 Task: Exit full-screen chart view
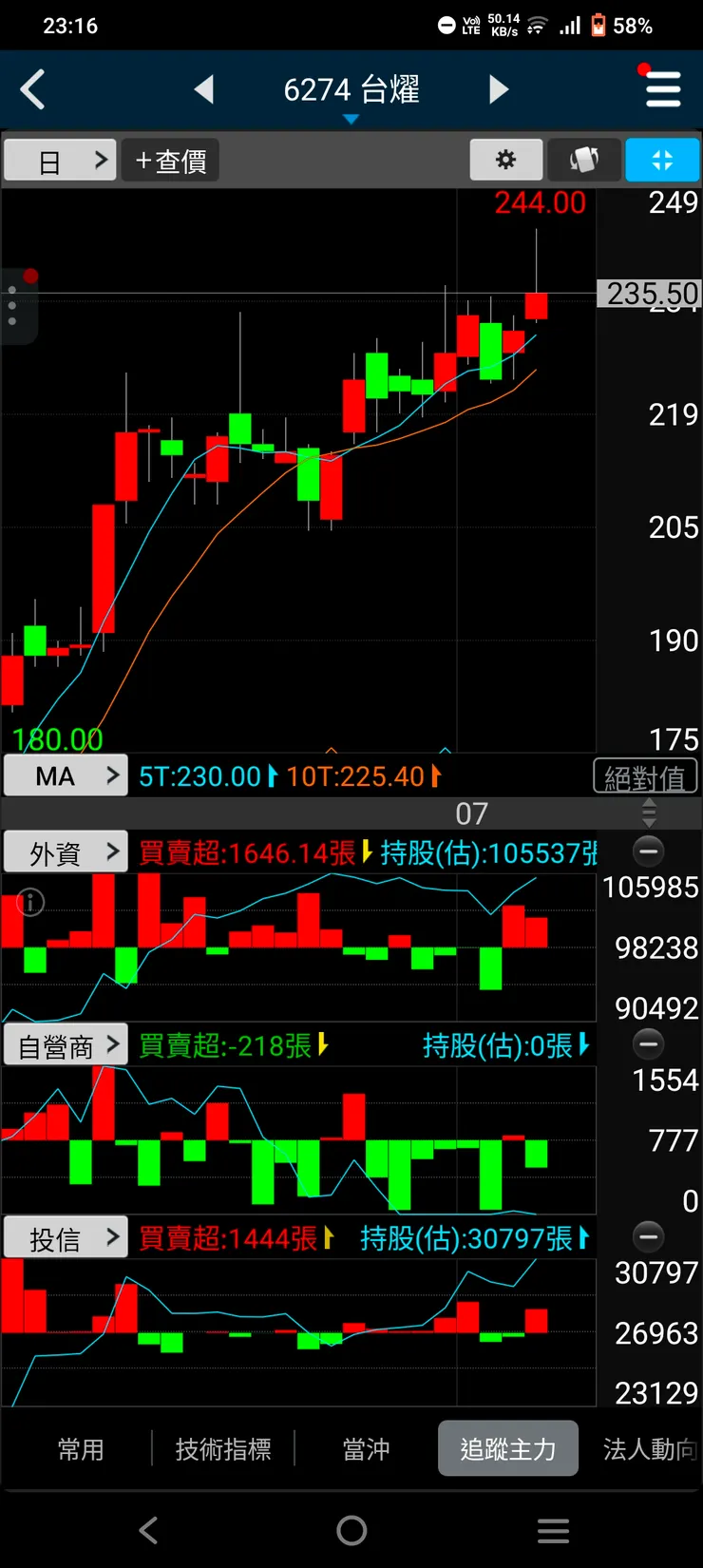(x=662, y=160)
